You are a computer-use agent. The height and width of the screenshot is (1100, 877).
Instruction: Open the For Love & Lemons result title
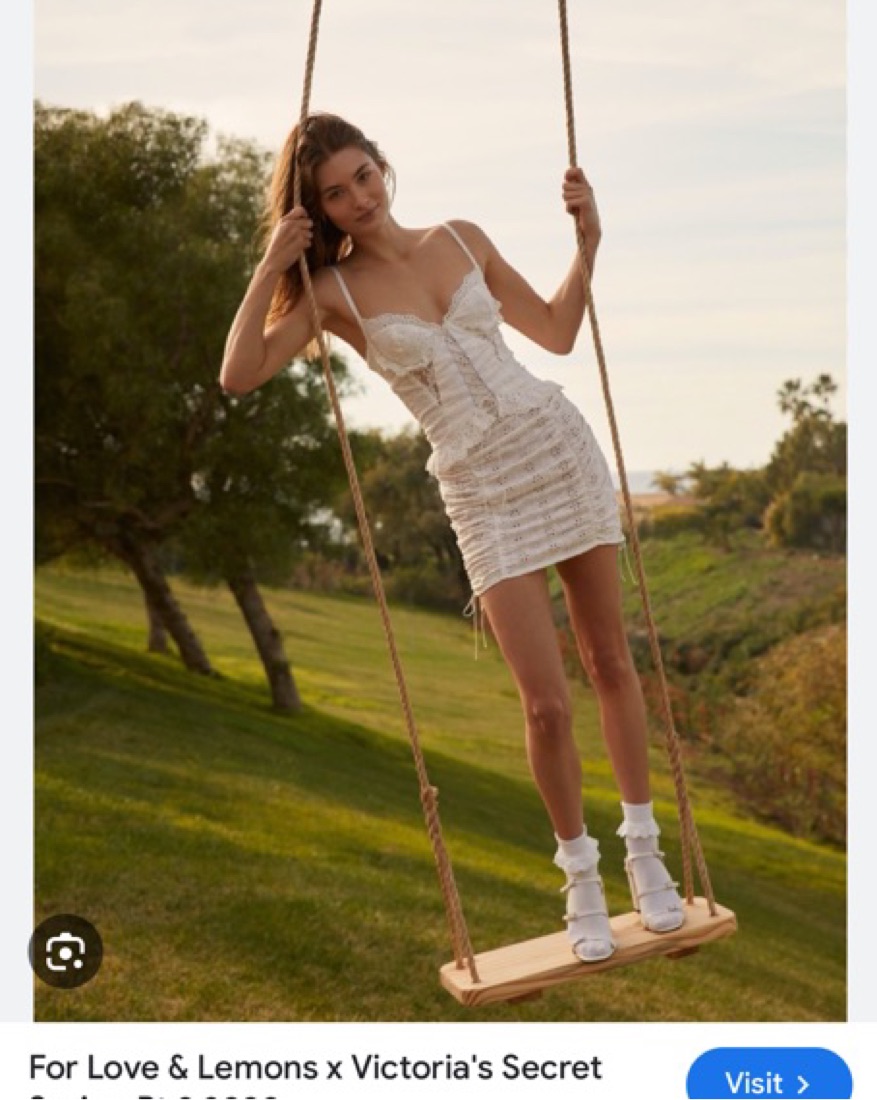point(315,1068)
